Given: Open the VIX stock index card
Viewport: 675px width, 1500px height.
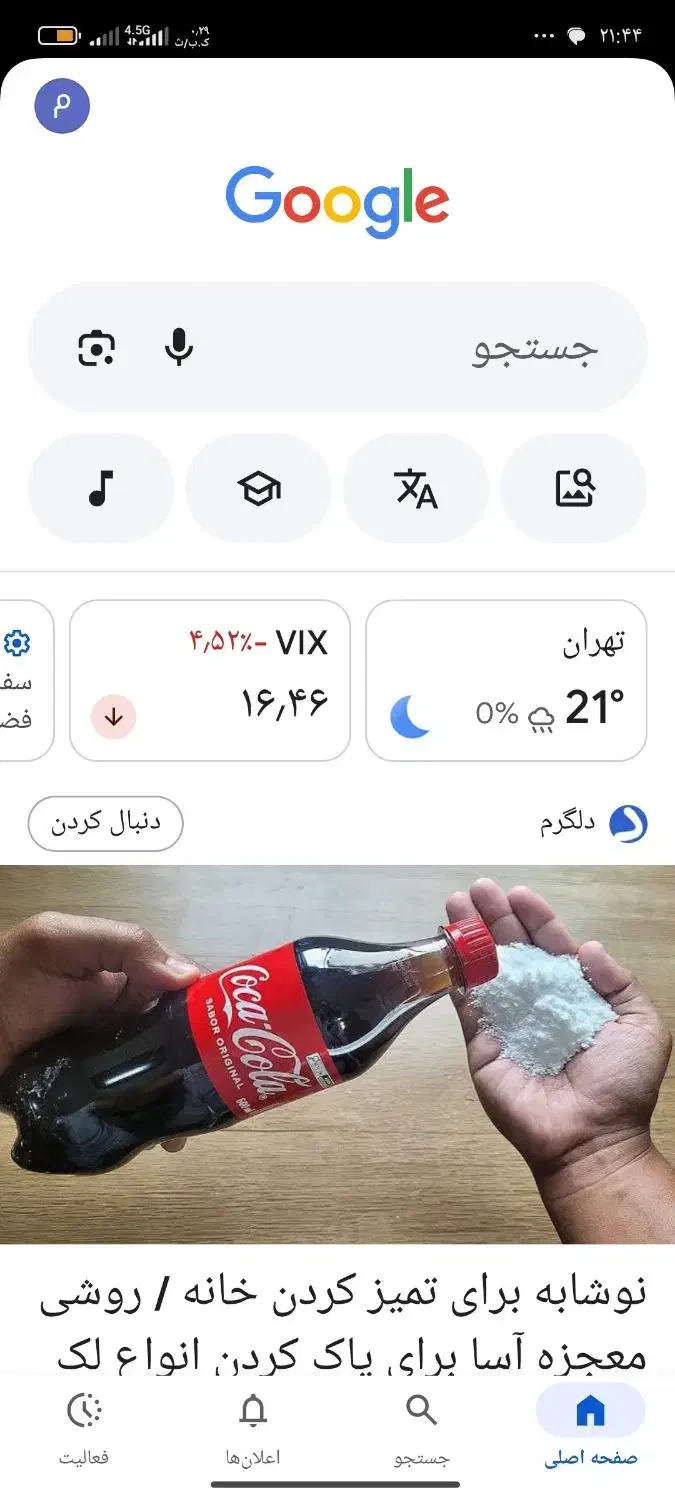Looking at the screenshot, I should 210,680.
